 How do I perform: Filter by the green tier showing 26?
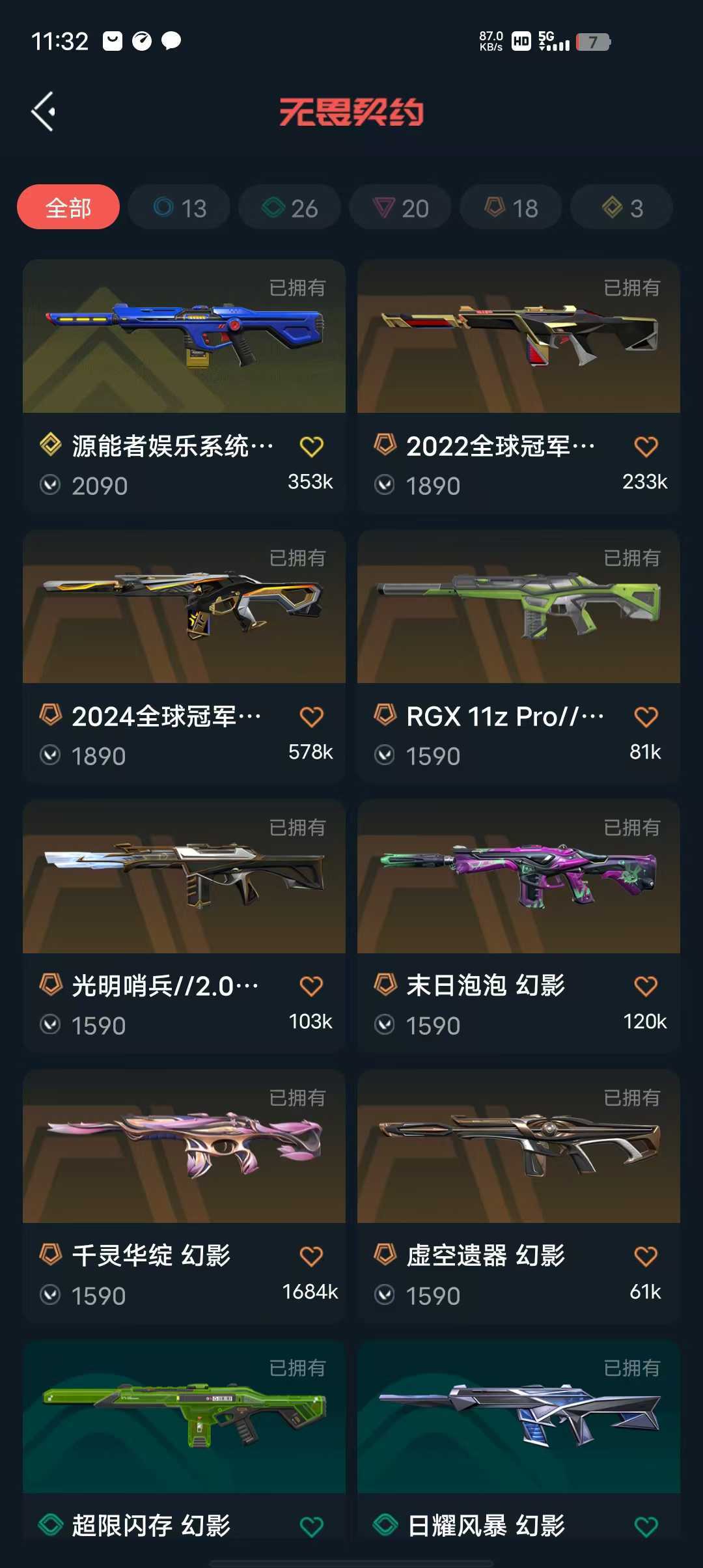(x=290, y=207)
